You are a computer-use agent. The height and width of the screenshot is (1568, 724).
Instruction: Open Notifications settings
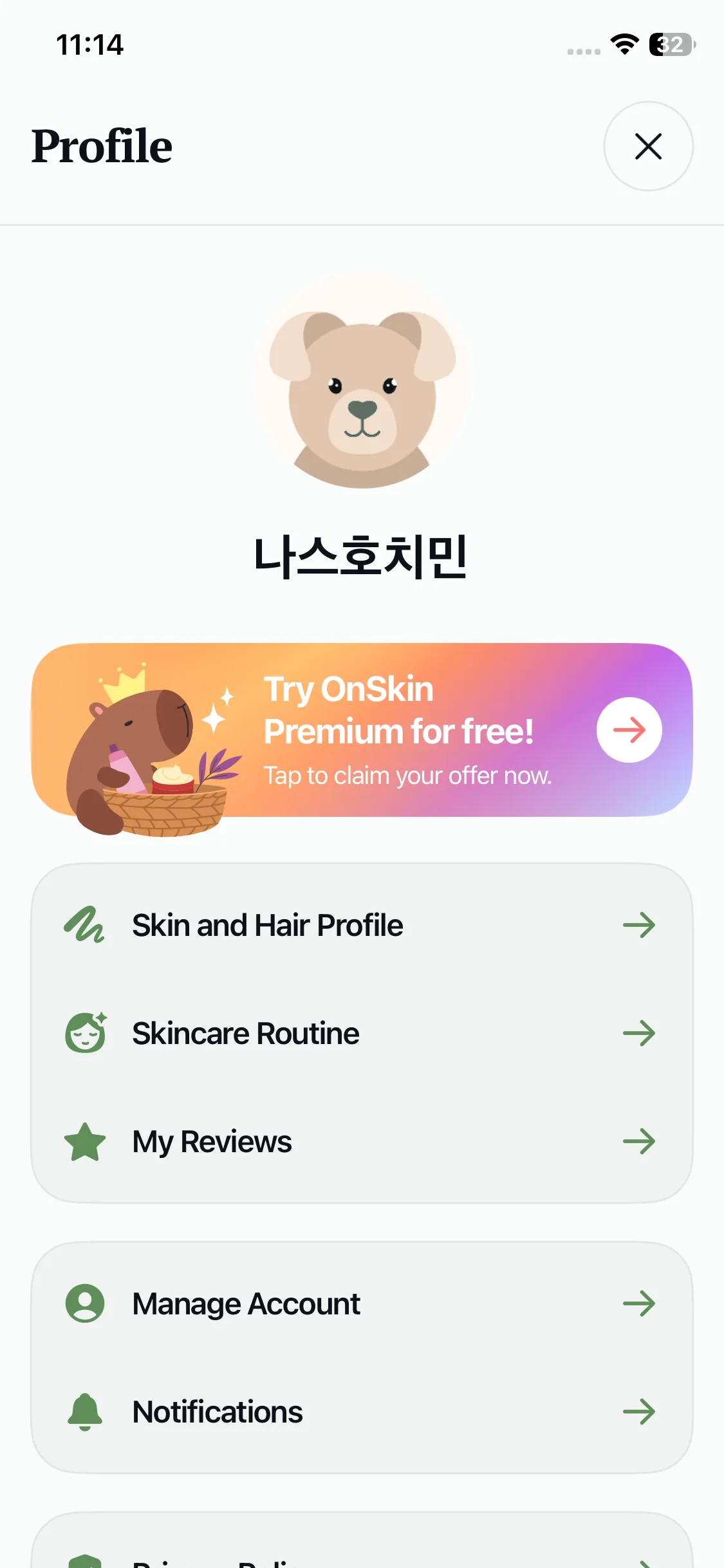(x=361, y=1412)
